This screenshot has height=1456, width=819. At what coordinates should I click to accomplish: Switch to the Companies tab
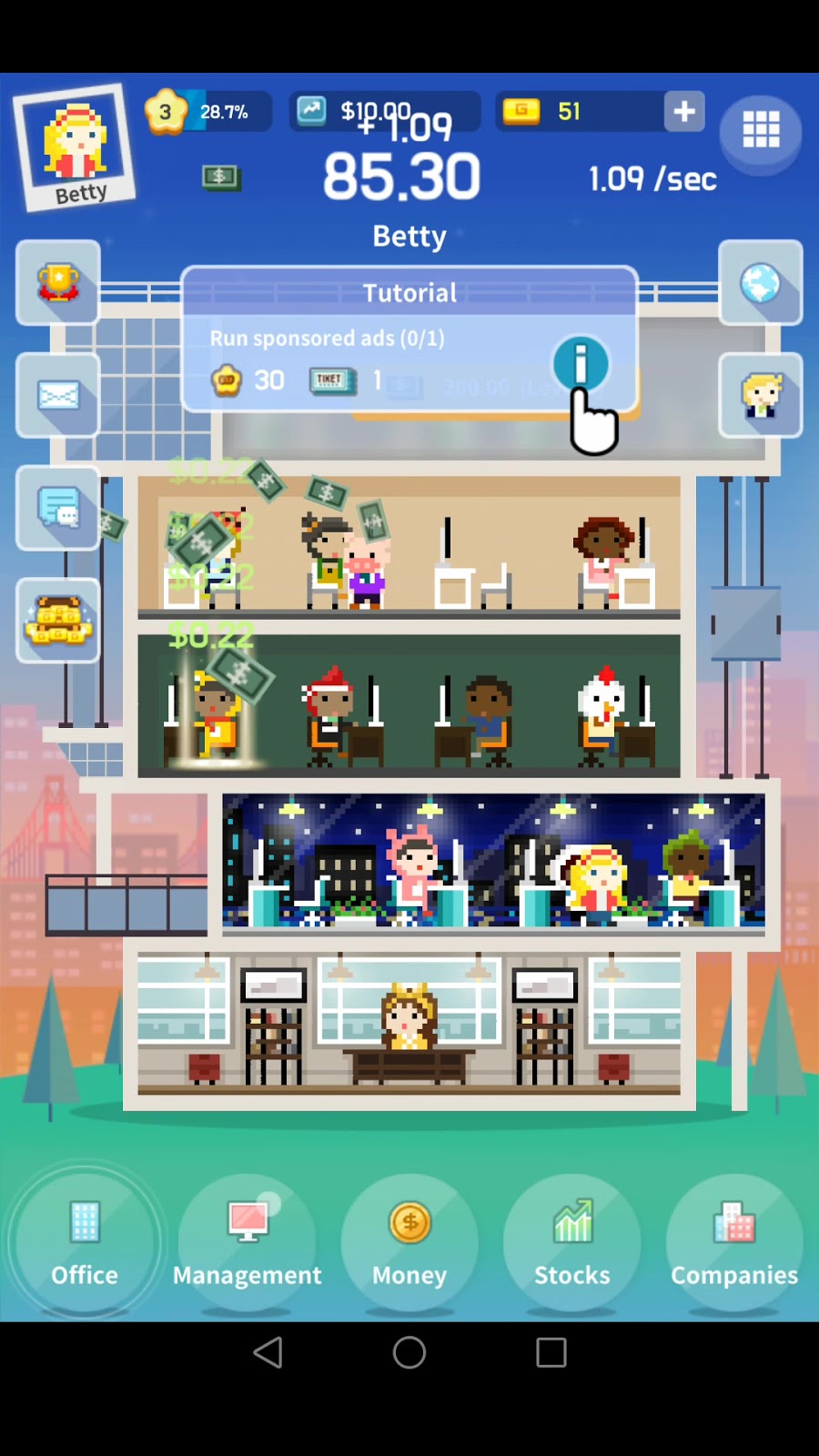(734, 1243)
